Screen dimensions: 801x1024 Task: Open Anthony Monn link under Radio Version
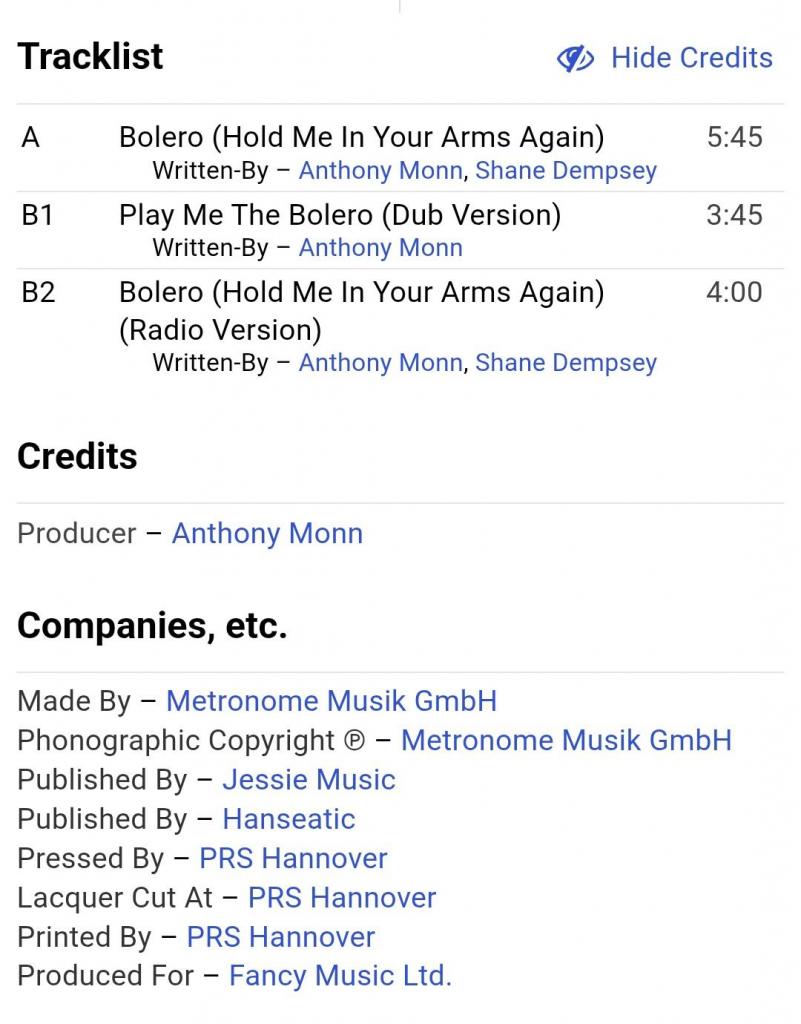point(380,363)
